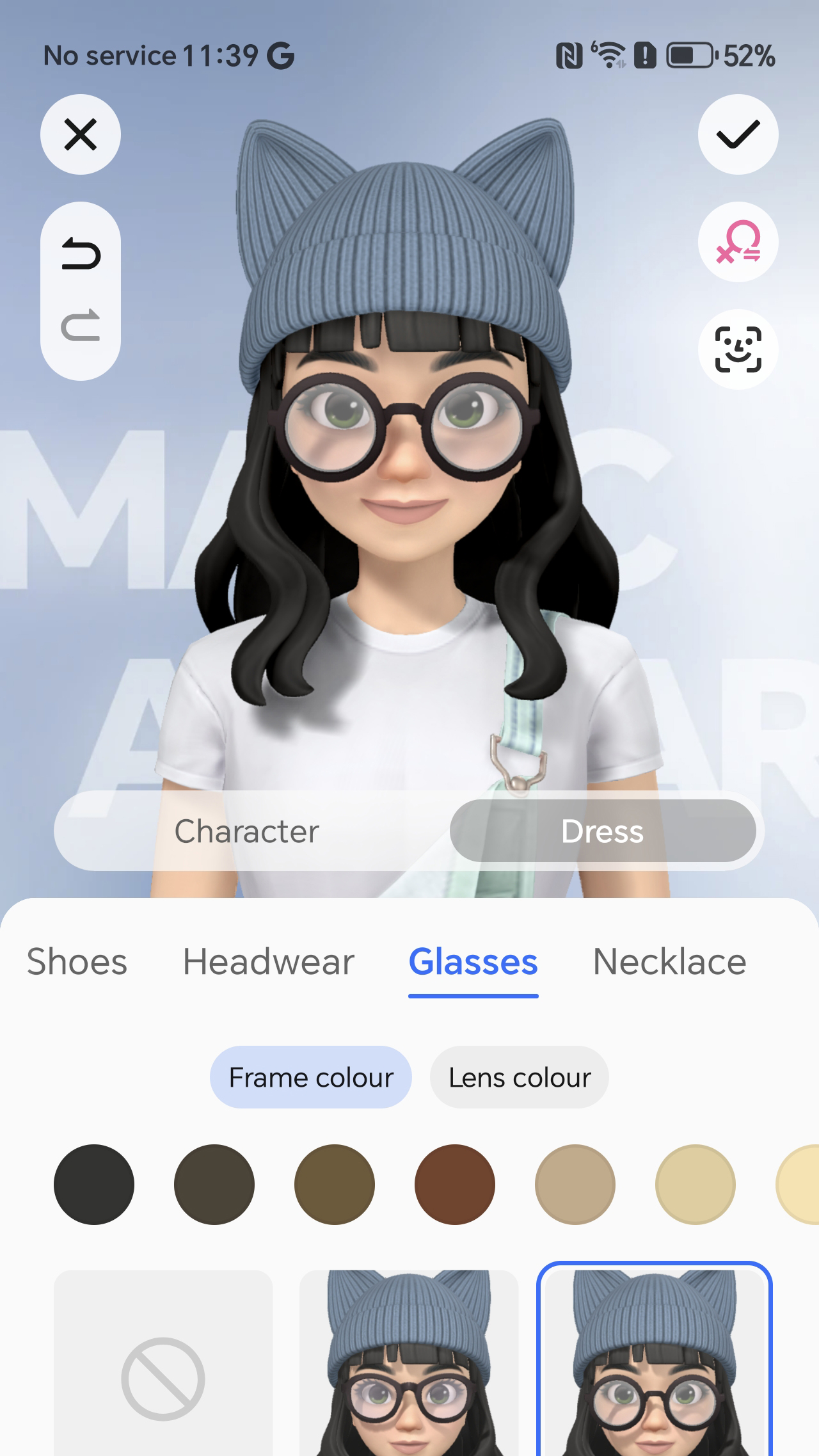Apply the olive brown frame colour
The width and height of the screenshot is (819, 1456).
pos(335,1185)
